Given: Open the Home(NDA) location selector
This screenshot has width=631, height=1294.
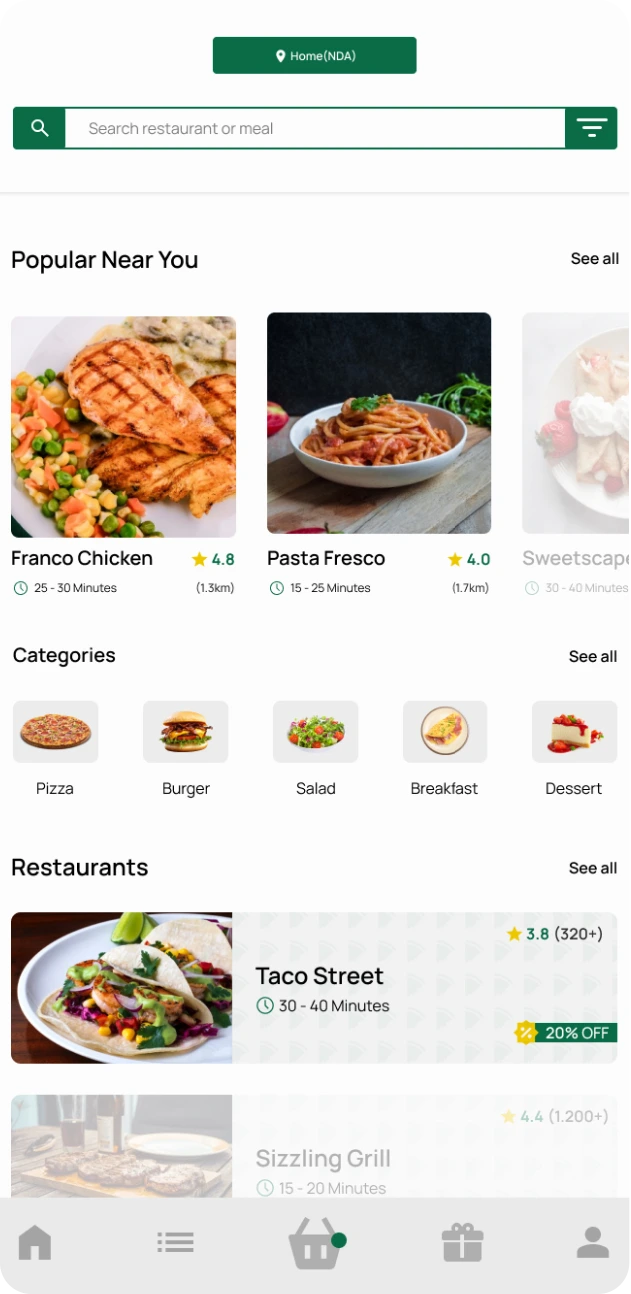Looking at the screenshot, I should coord(314,56).
